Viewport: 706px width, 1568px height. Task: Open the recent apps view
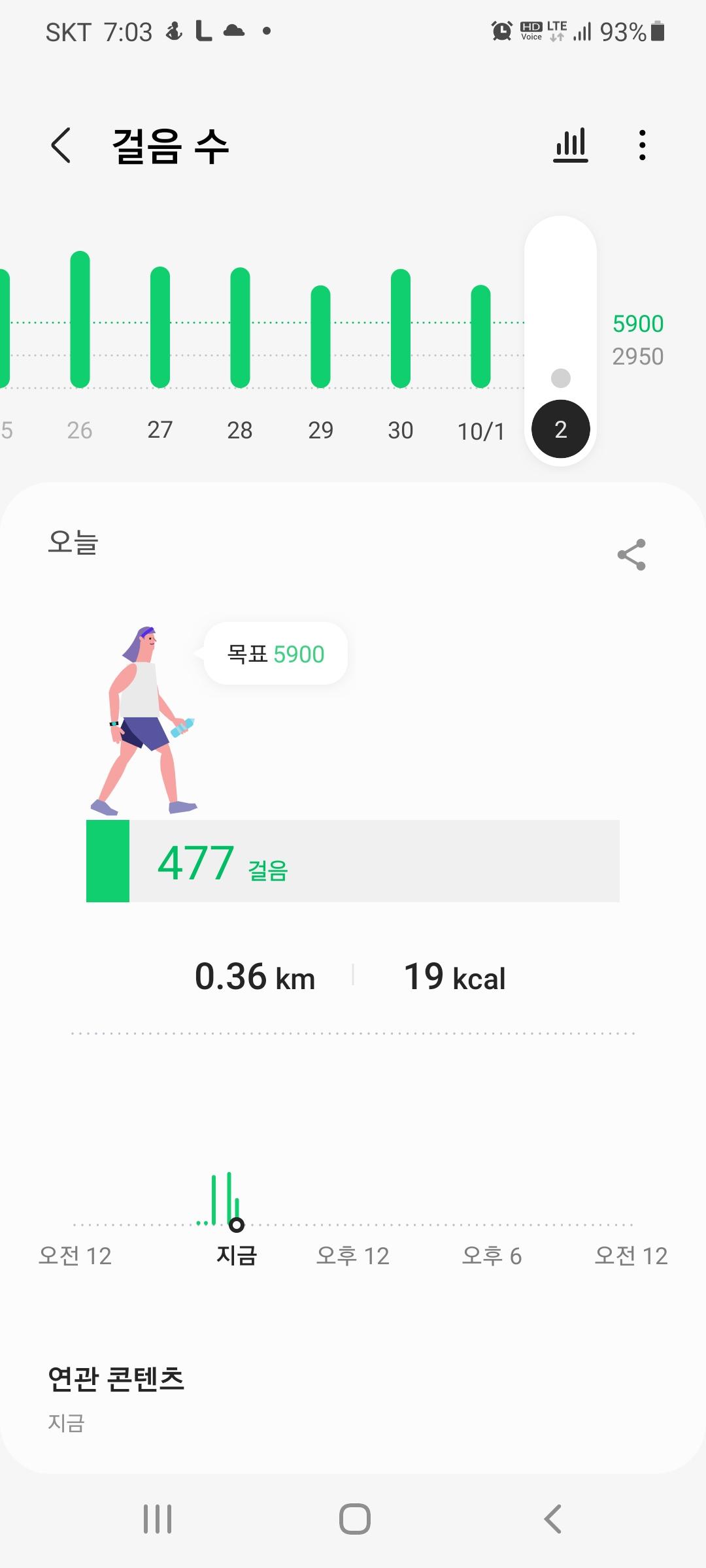coord(158,1518)
